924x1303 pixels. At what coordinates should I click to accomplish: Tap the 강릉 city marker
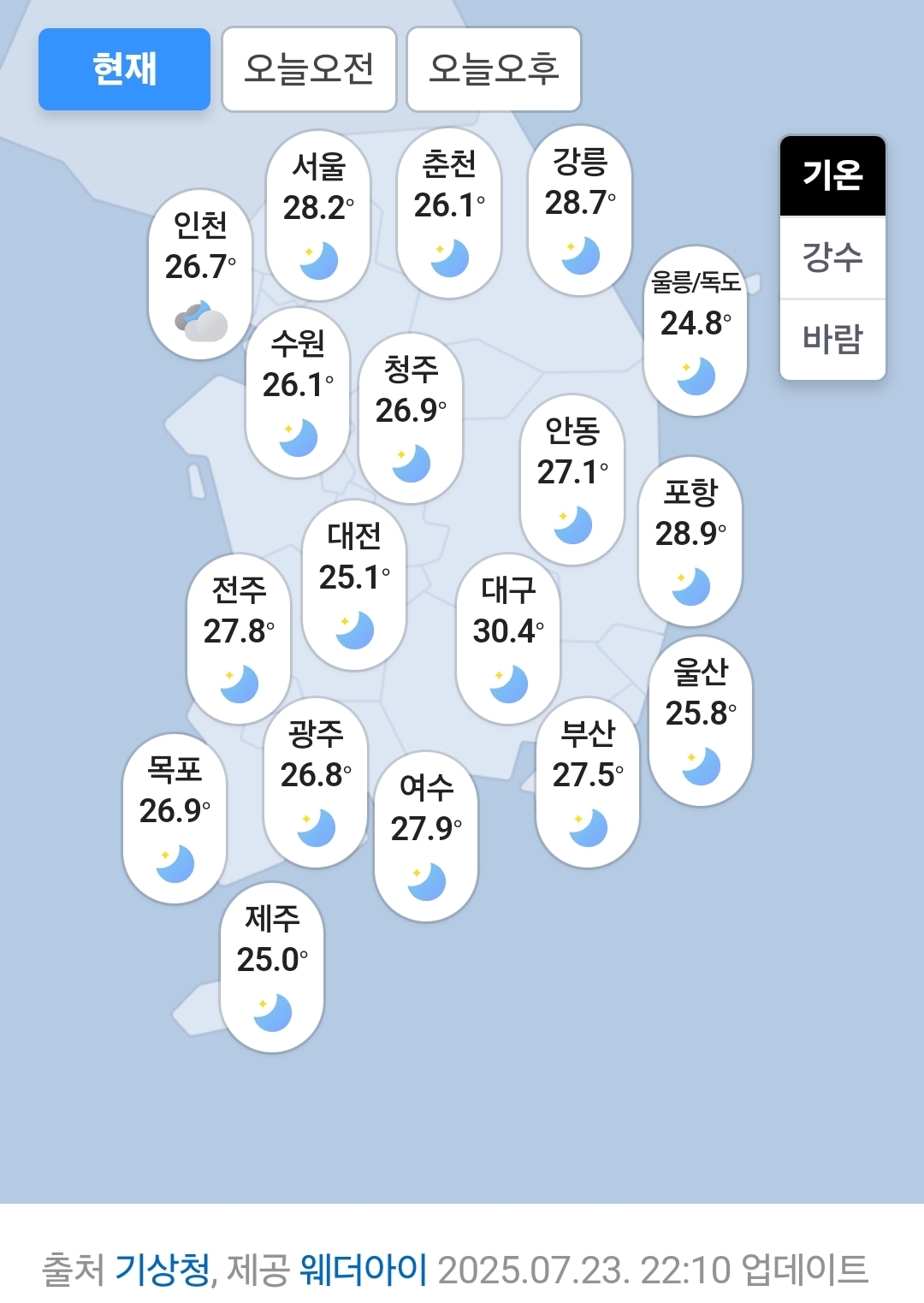pos(580,210)
